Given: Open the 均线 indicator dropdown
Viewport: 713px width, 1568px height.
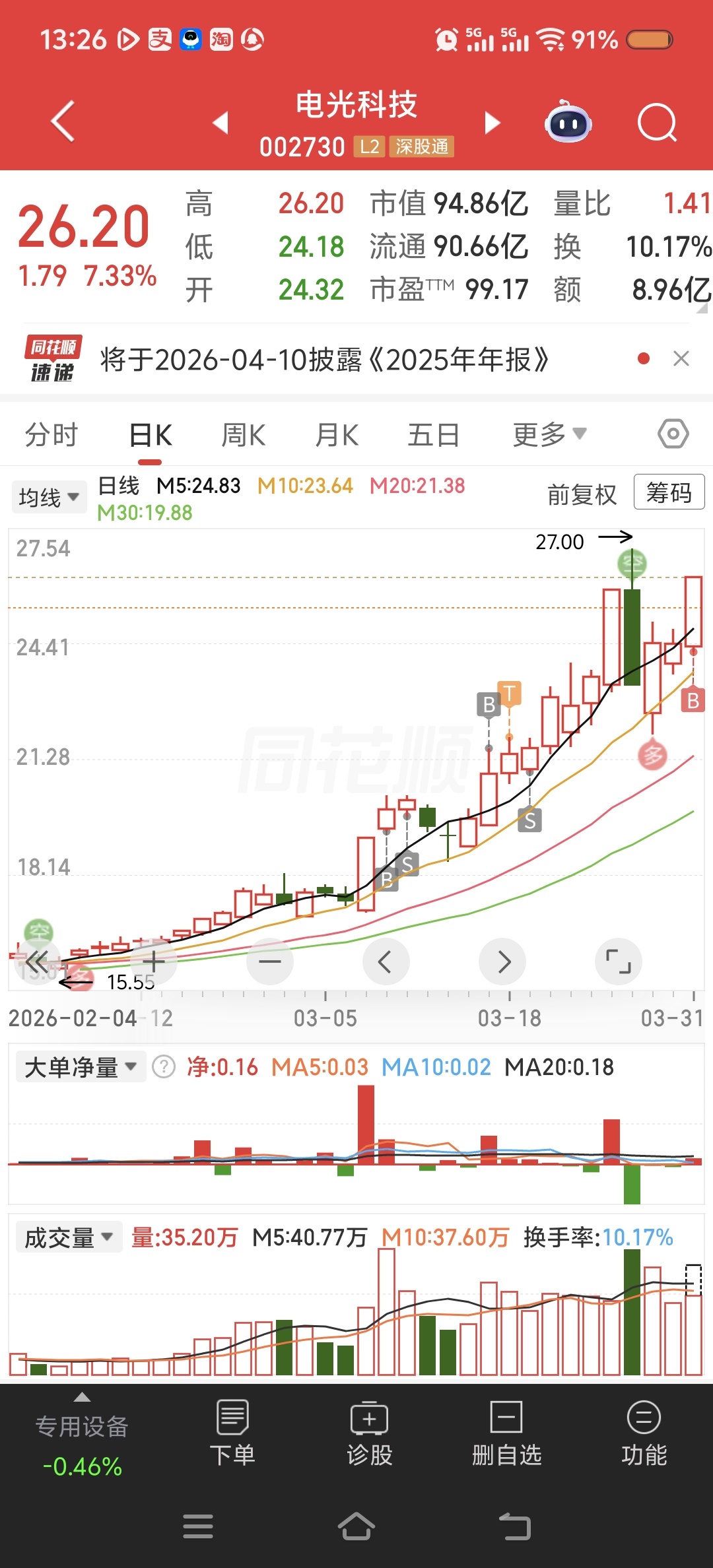Looking at the screenshot, I should (49, 497).
